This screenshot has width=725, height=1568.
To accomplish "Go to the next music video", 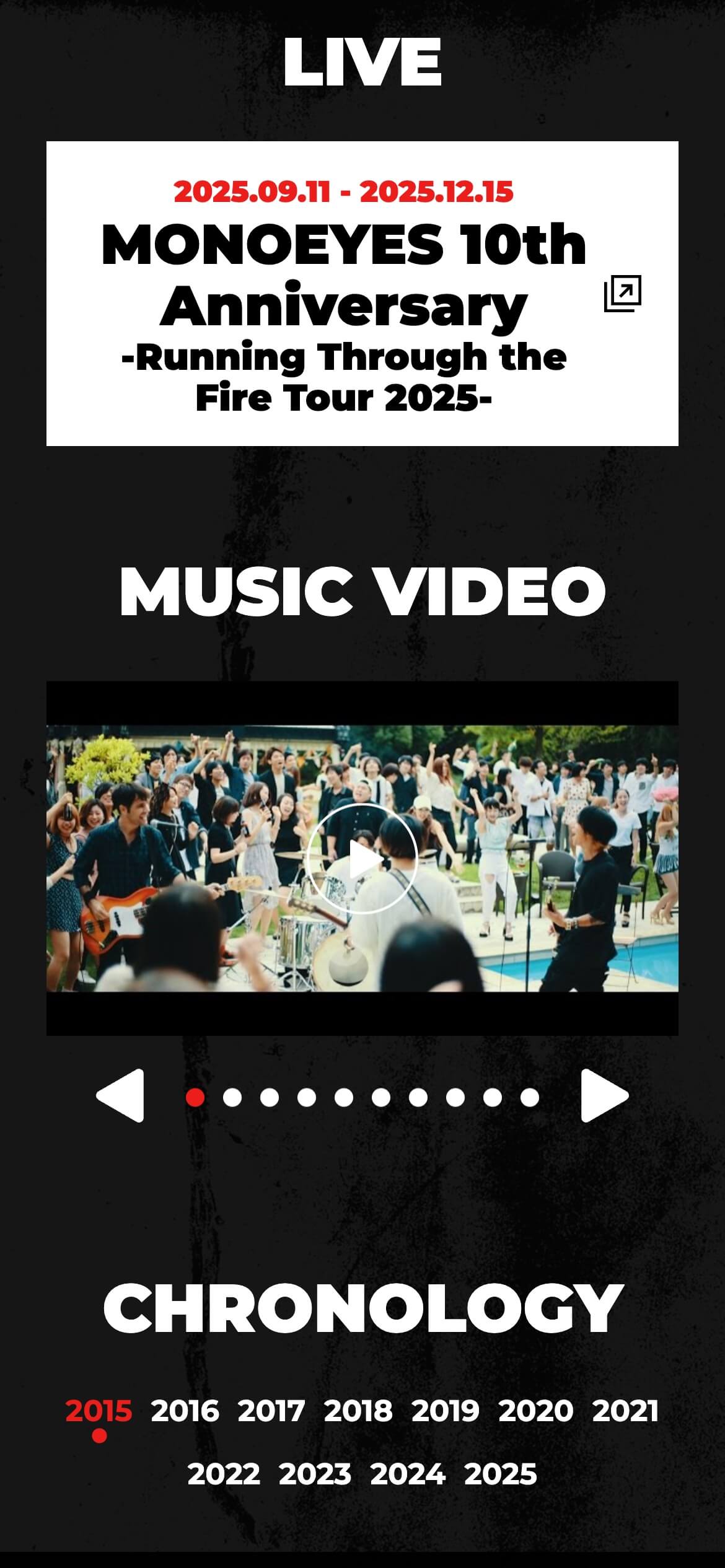I will click(x=604, y=1095).
